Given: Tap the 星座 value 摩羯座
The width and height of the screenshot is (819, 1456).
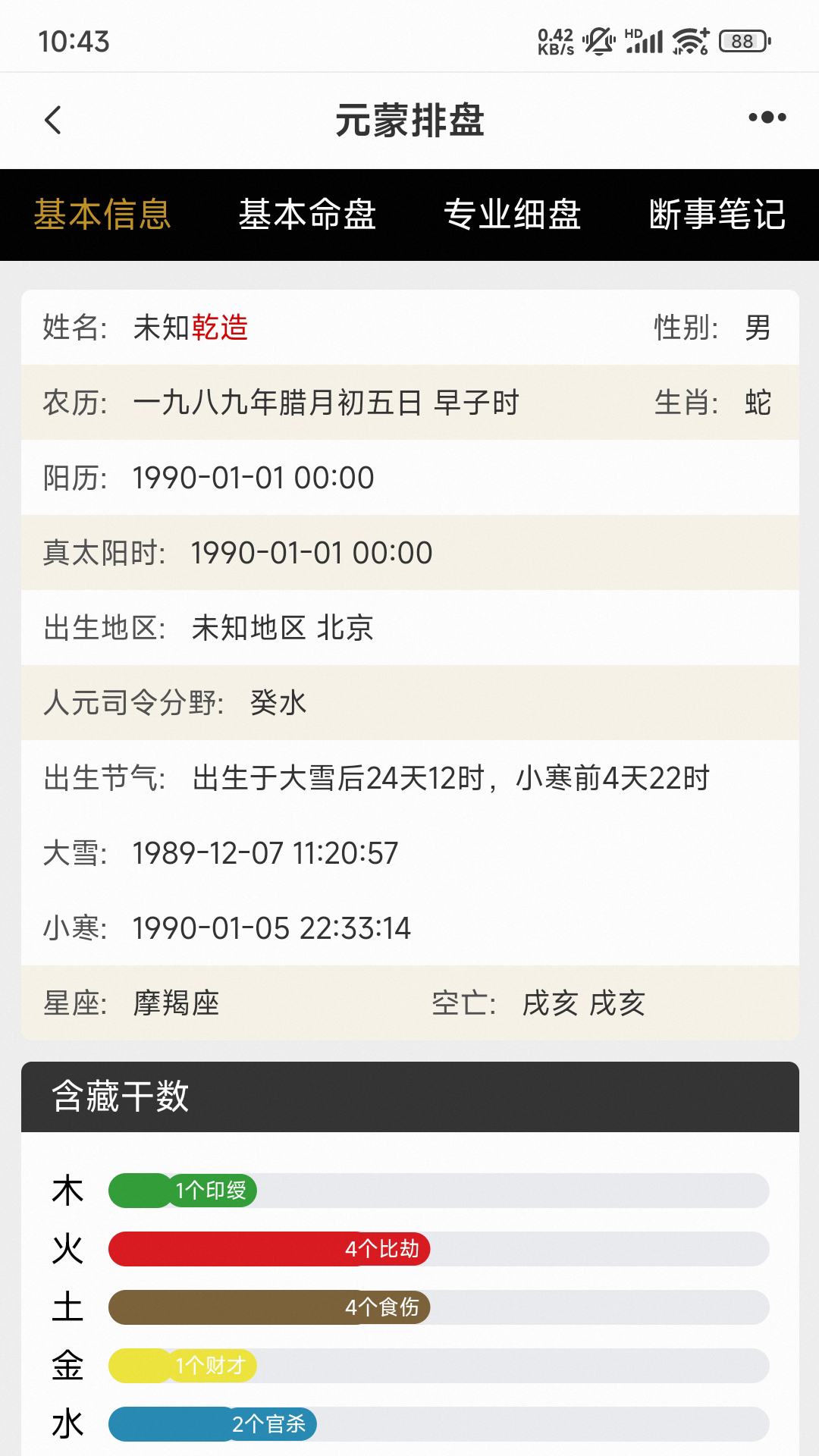Looking at the screenshot, I should pos(176,1004).
